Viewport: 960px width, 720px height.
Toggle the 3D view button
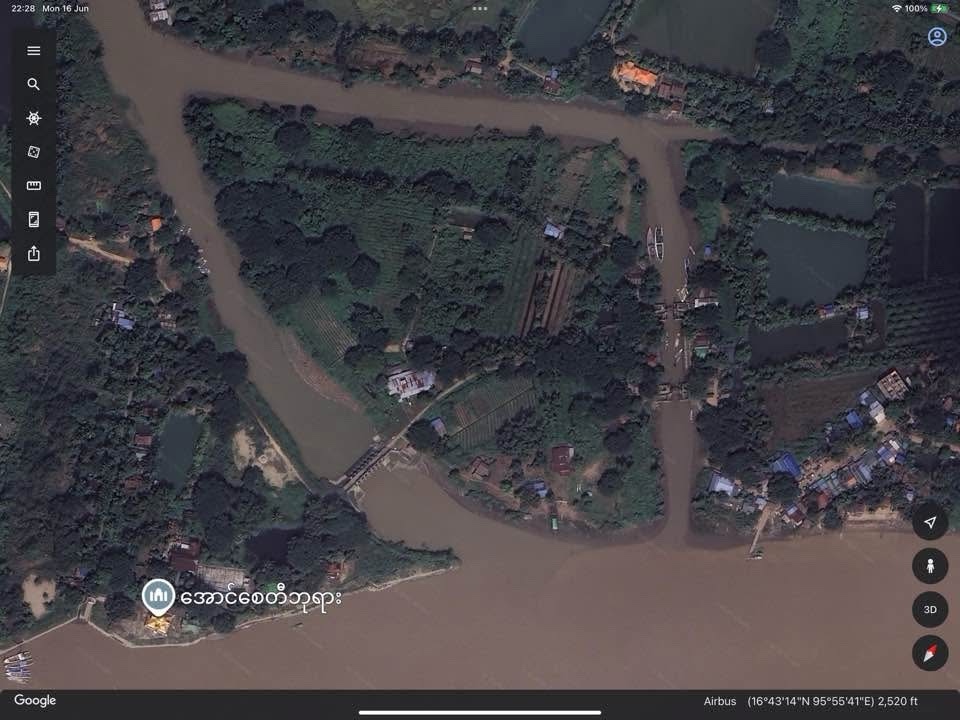pos(930,609)
